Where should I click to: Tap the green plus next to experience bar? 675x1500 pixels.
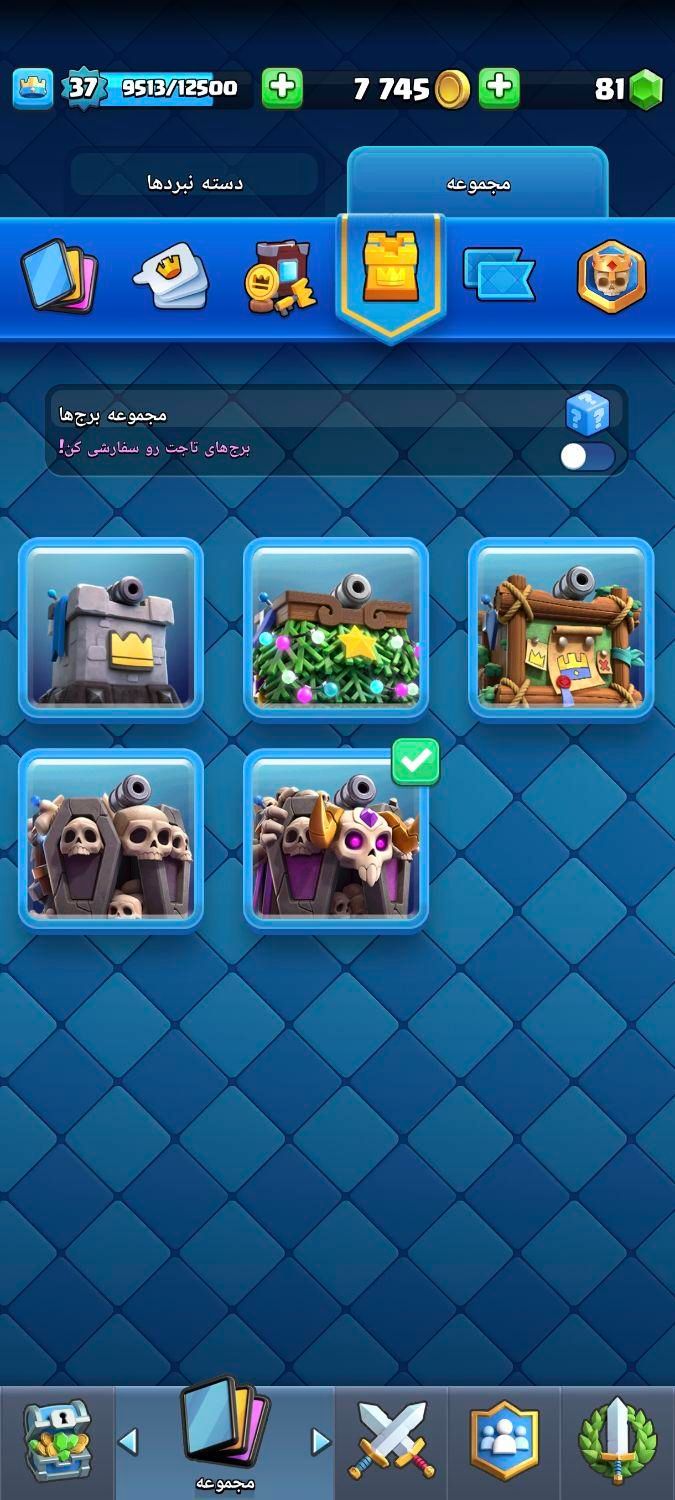(x=282, y=89)
